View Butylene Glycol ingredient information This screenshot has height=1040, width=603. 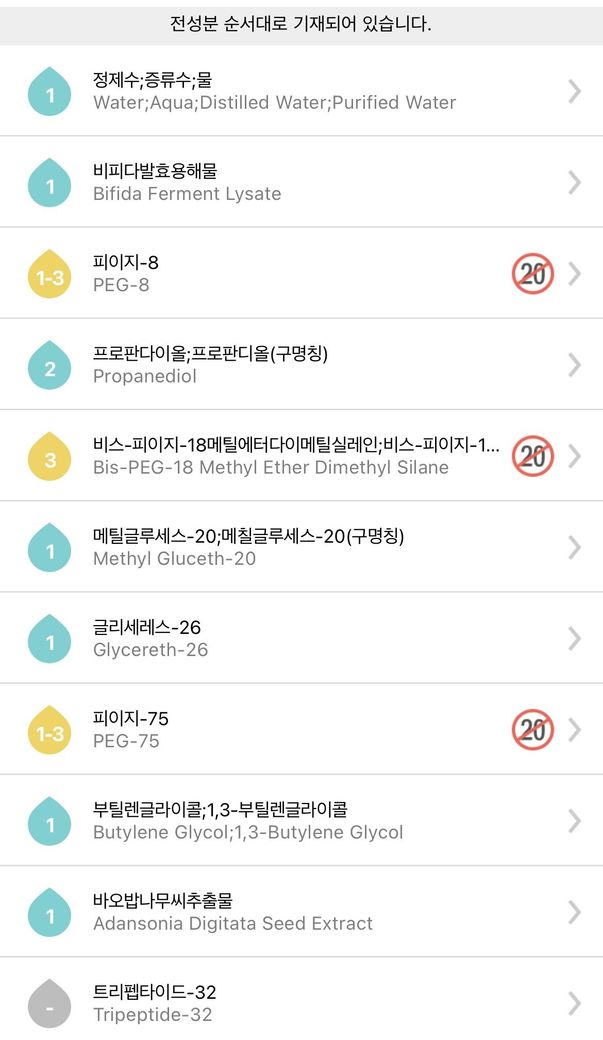[x=300, y=821]
